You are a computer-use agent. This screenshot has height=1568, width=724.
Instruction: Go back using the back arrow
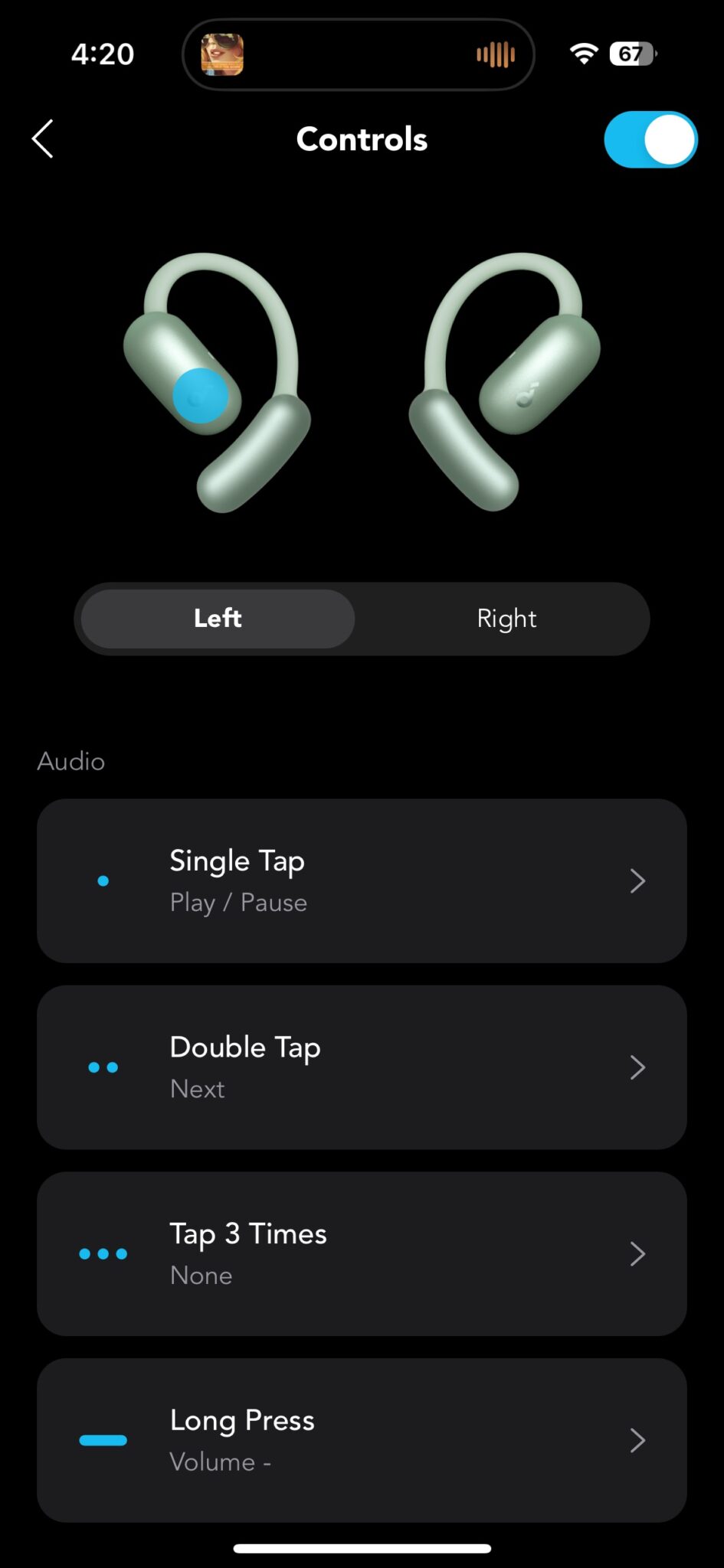click(x=42, y=139)
